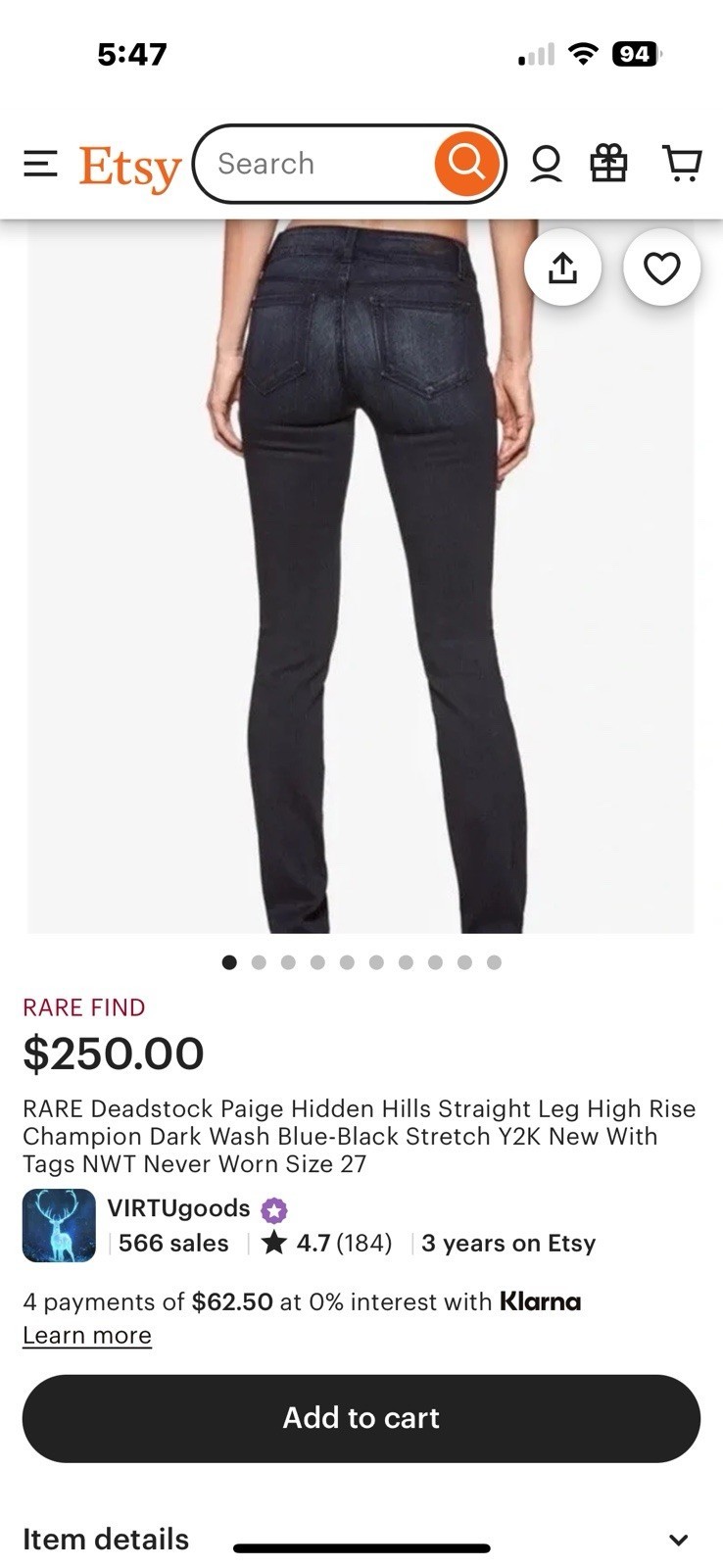Favorite this item with the heart
Screen dimensions: 723x1568
[662, 268]
